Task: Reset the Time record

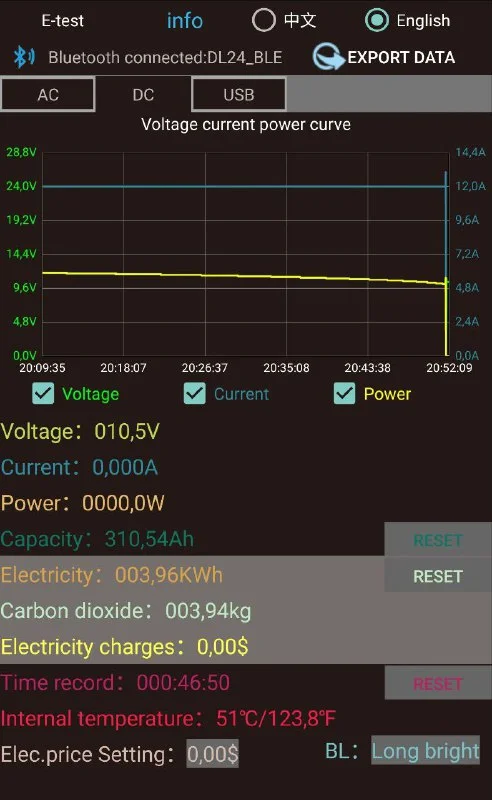Action: [x=438, y=683]
